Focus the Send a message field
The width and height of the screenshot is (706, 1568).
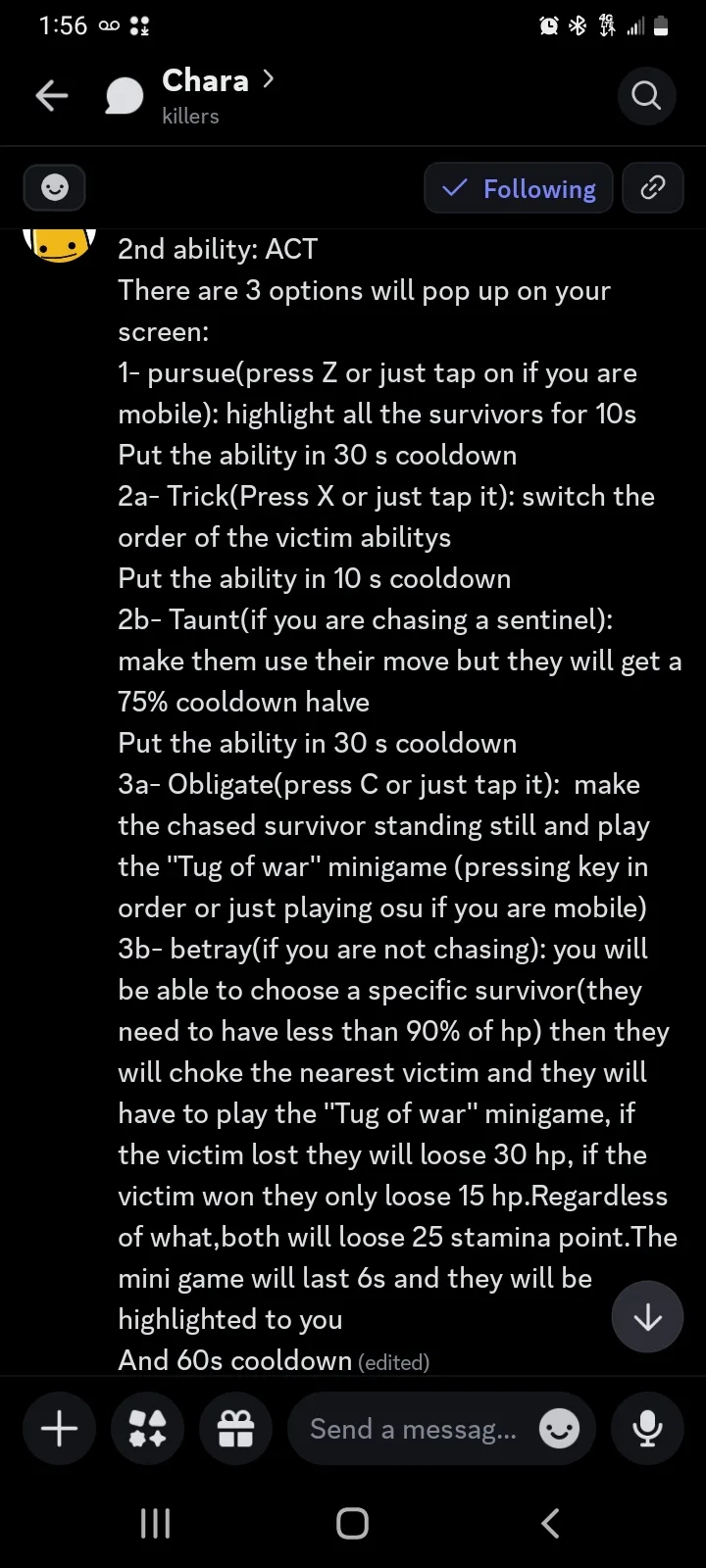click(412, 1429)
